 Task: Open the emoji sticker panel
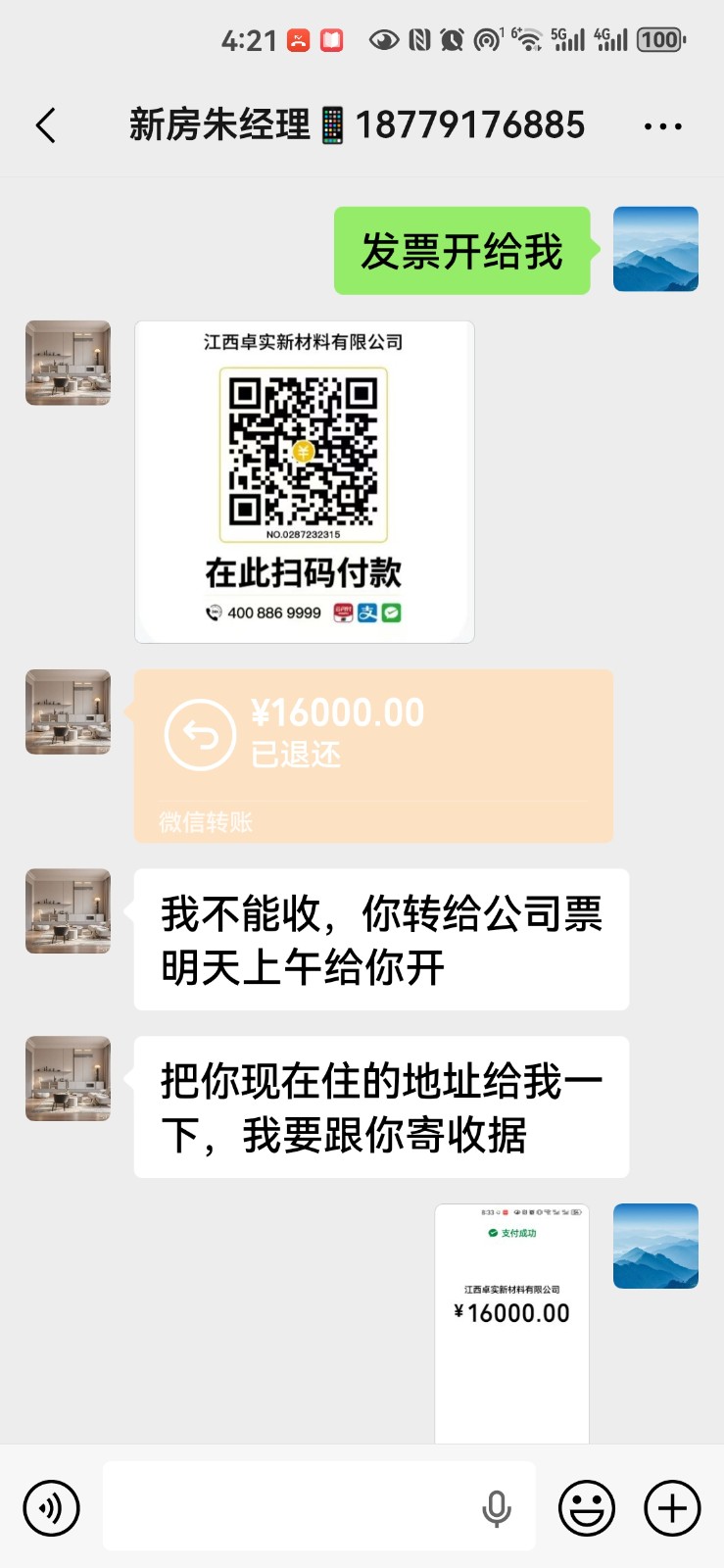587,1507
